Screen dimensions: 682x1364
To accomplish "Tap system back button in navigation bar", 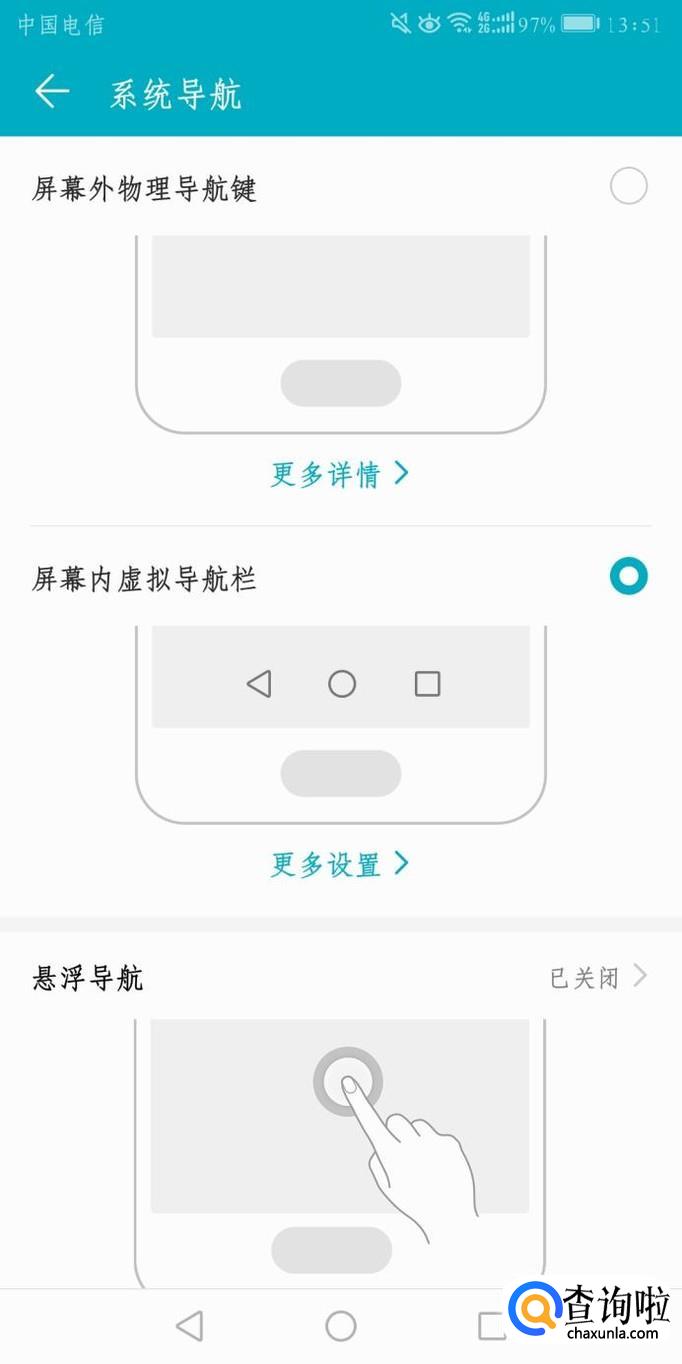I will point(189,1326).
